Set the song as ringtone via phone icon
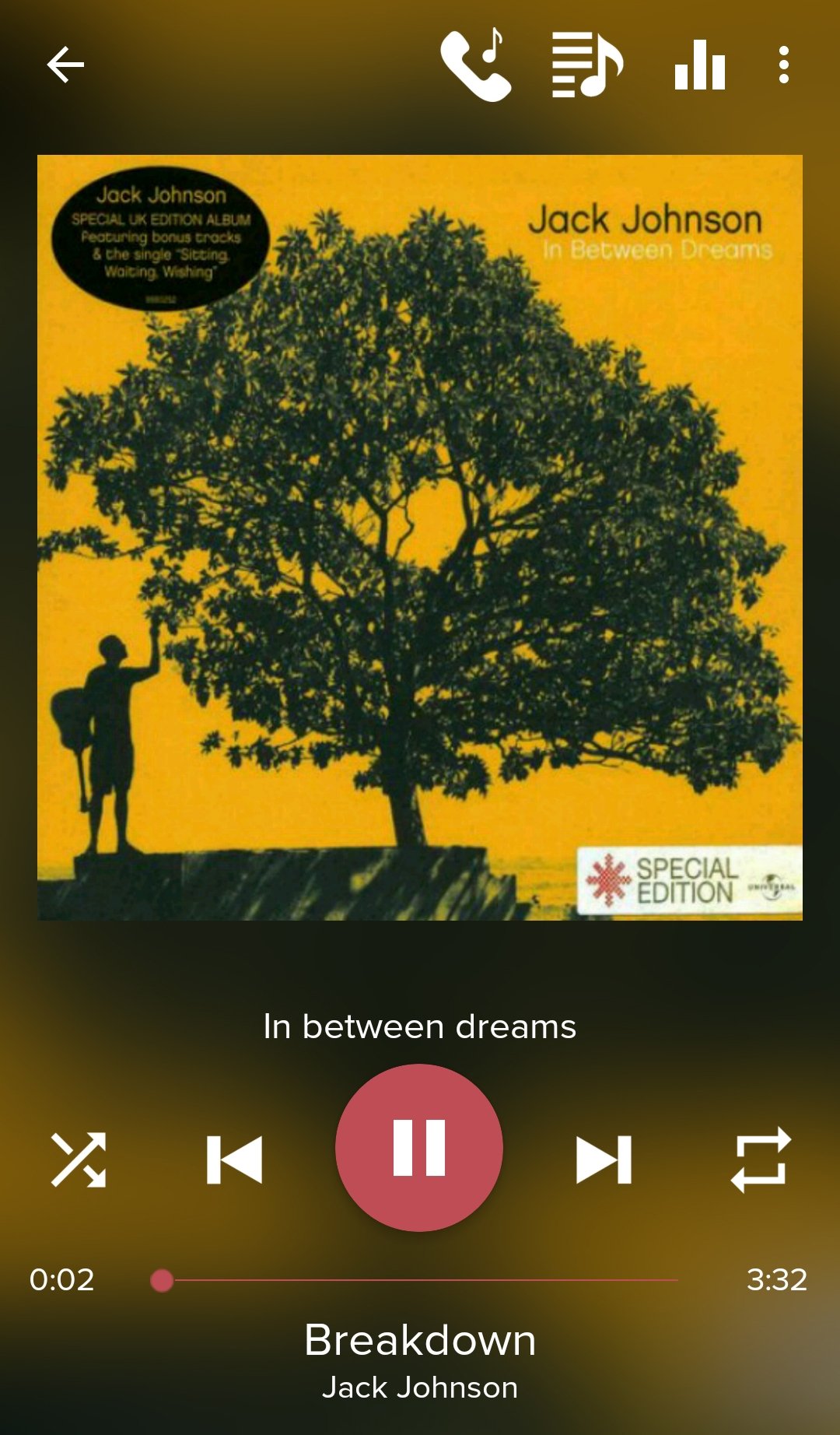 pyautogui.click(x=476, y=65)
